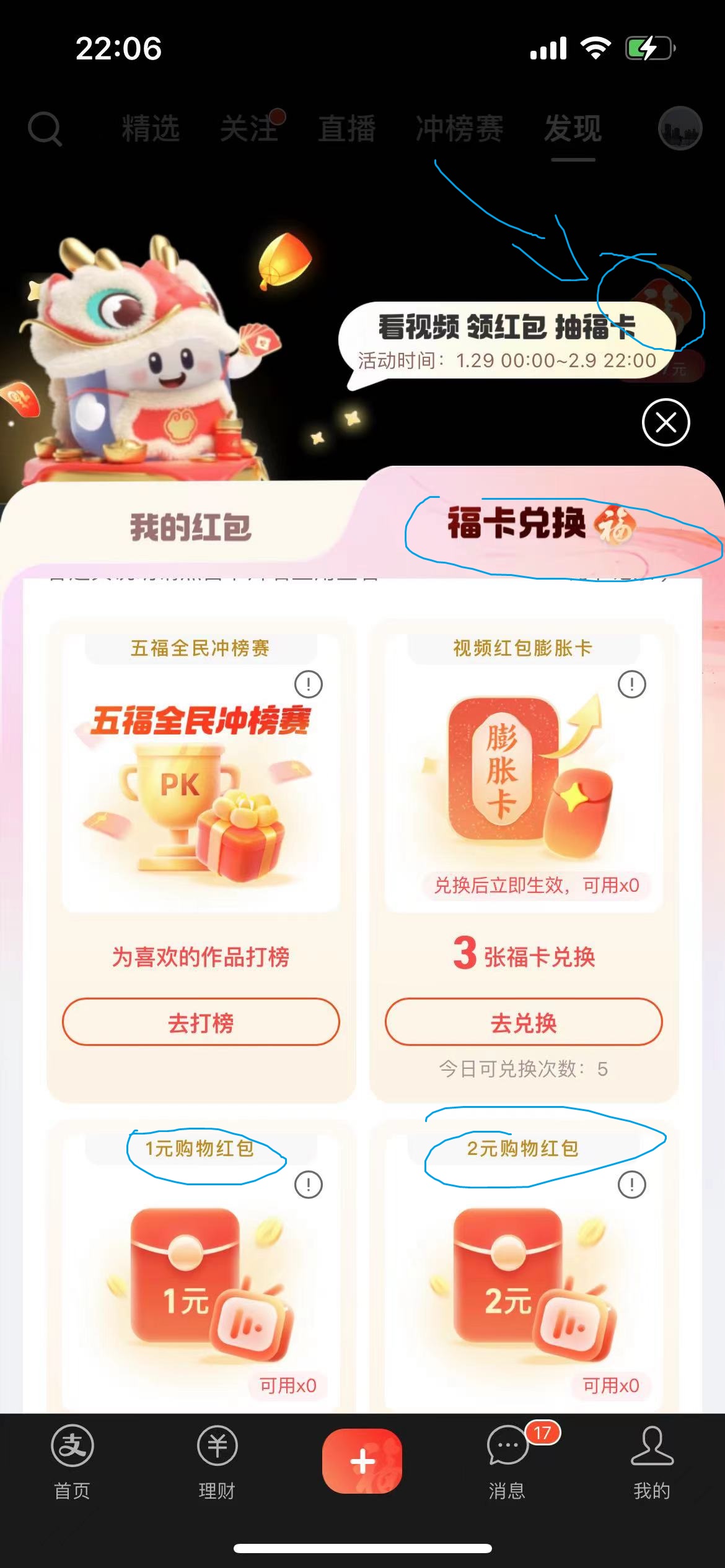The image size is (725, 1568).
Task: Switch to the 关注 tab
Action: point(249,129)
